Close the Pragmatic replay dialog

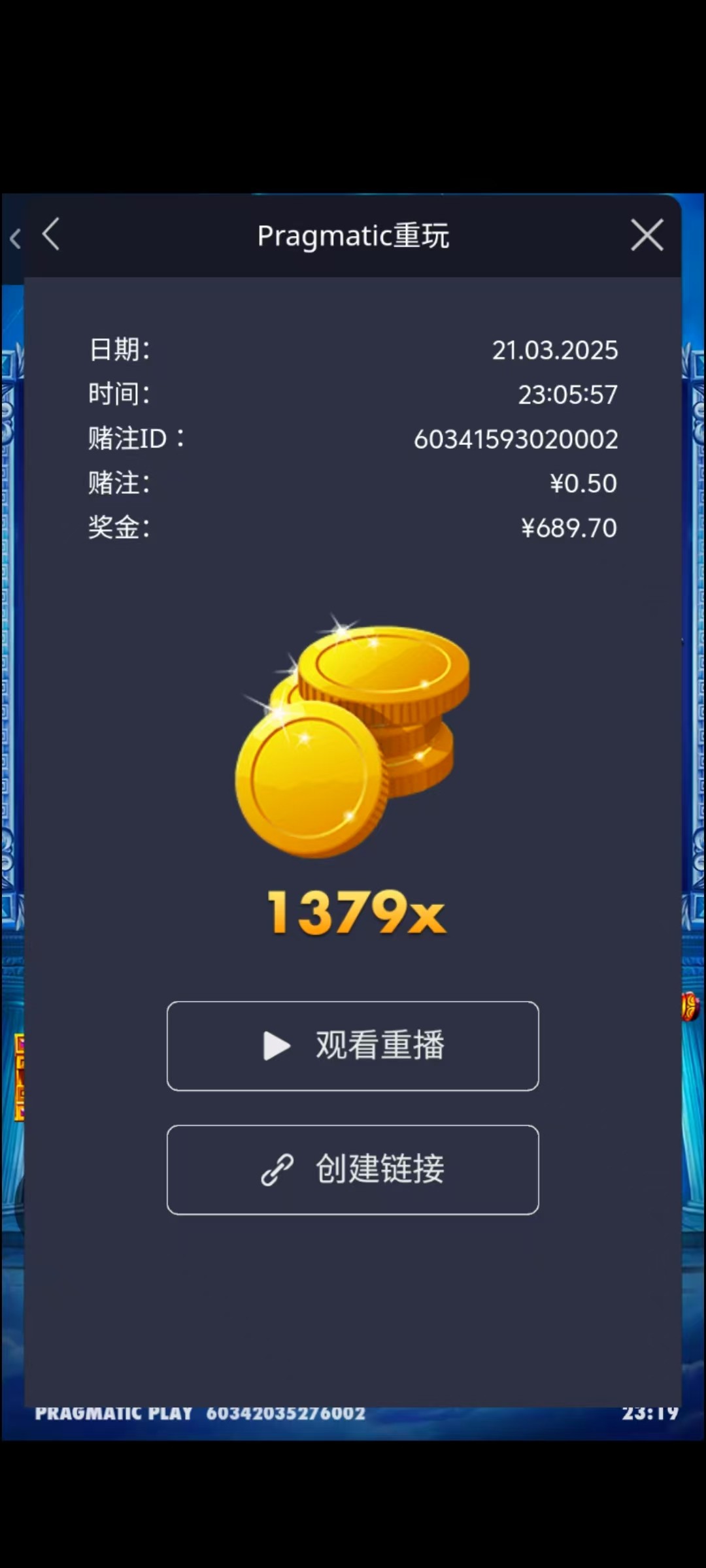click(x=647, y=235)
